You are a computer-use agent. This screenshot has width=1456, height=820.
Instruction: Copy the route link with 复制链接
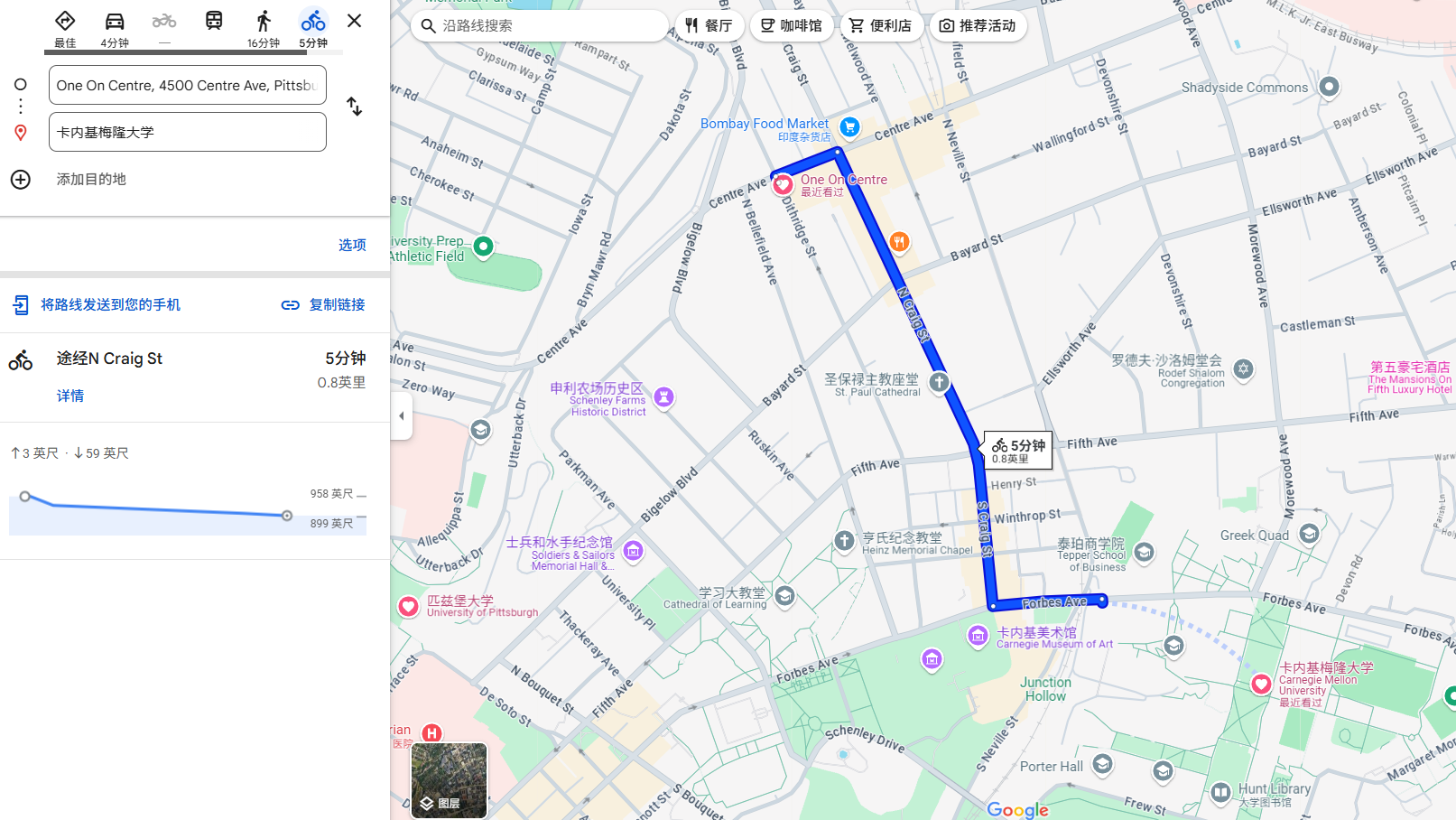tap(337, 305)
